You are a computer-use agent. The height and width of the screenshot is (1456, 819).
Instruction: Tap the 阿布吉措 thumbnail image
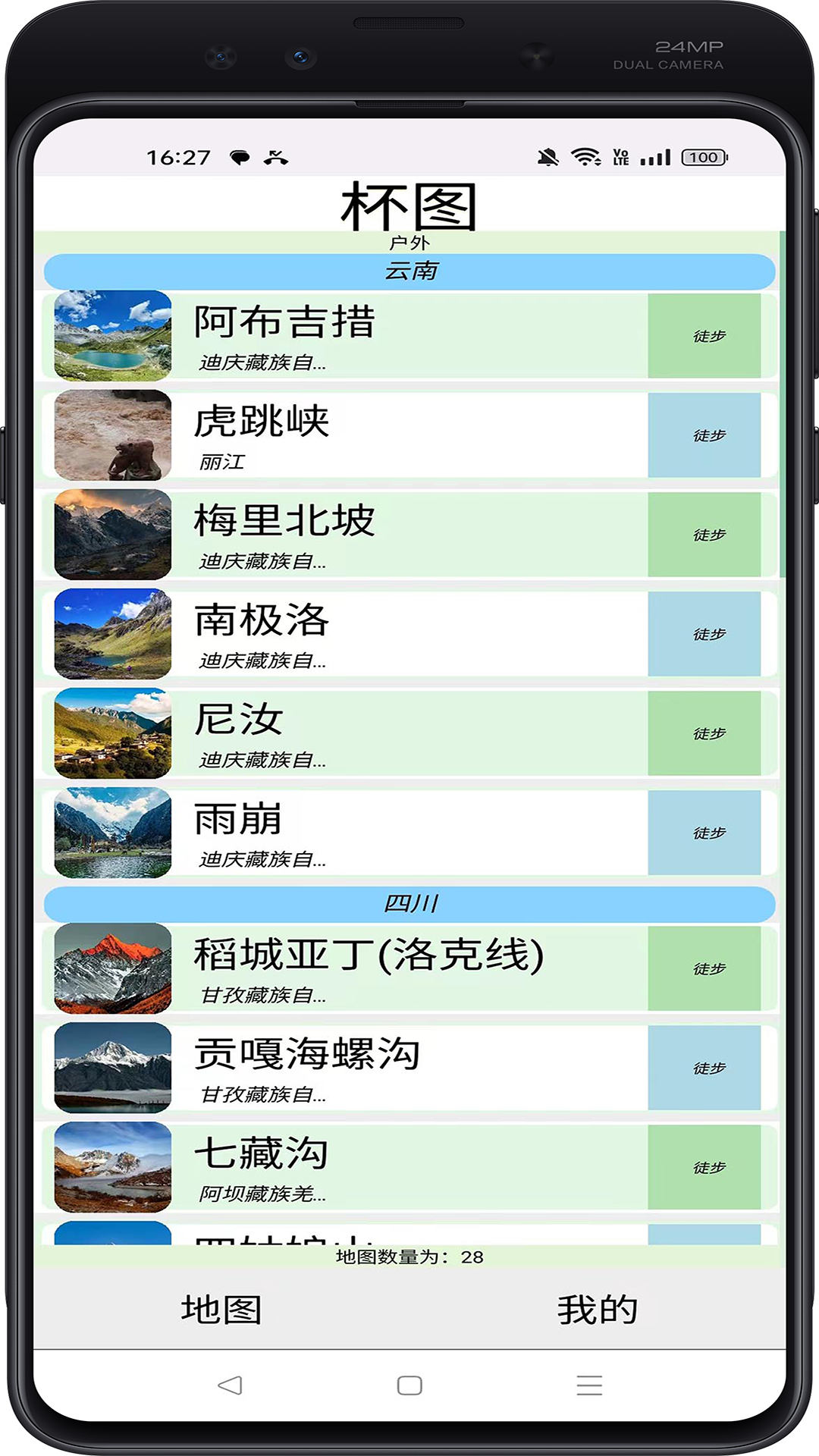pos(111,334)
